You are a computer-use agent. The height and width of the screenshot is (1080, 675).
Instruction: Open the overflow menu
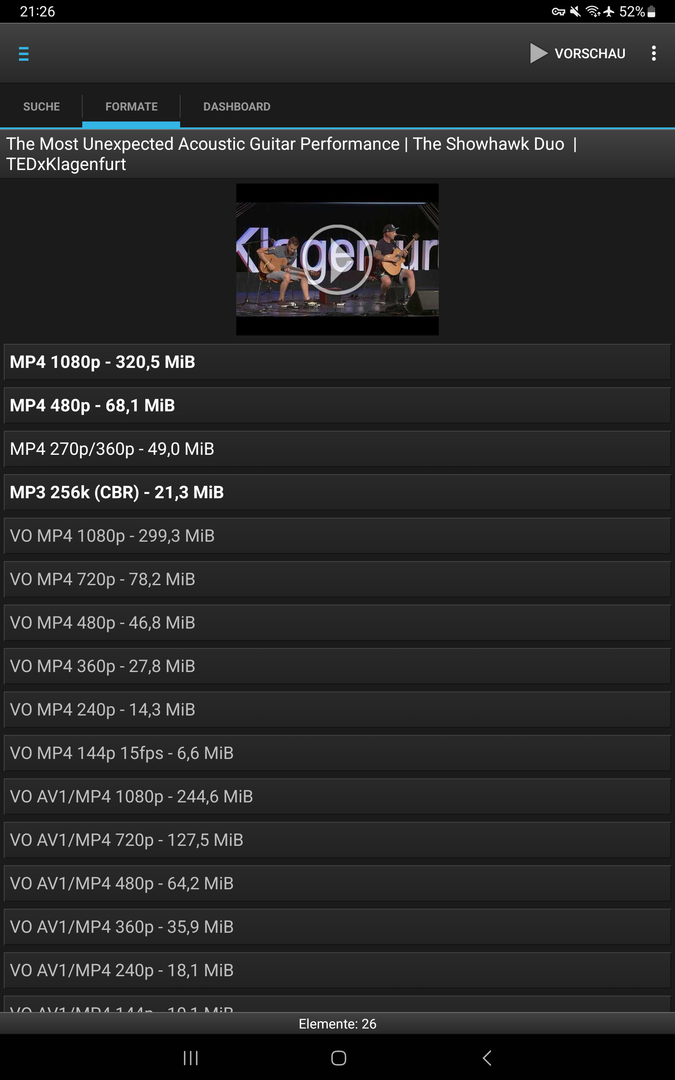coord(653,54)
